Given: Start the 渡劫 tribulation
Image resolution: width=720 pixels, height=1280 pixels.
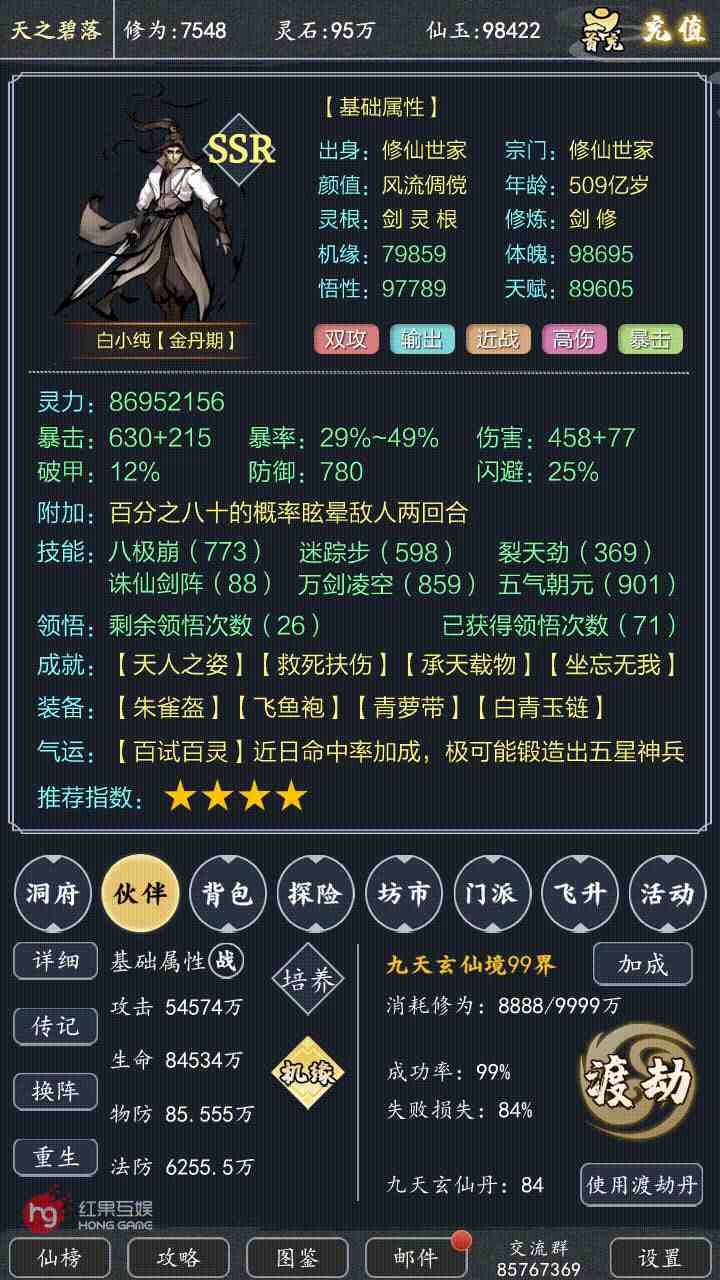Looking at the screenshot, I should pyautogui.click(x=638, y=1084).
